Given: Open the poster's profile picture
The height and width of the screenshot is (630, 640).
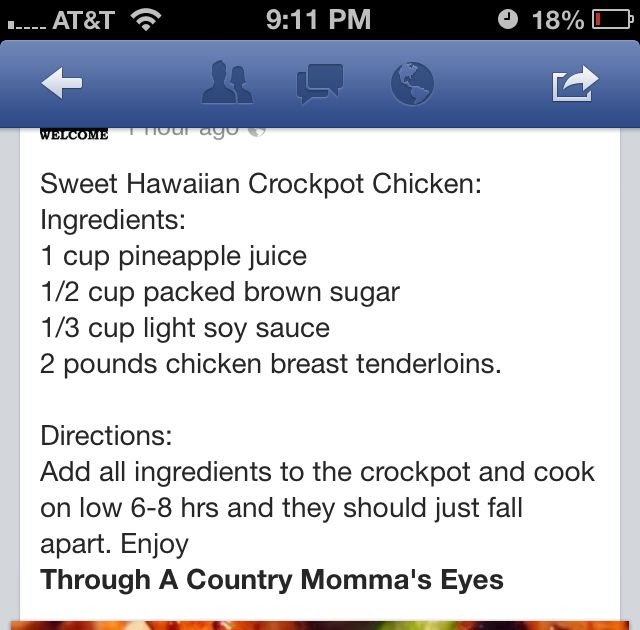Looking at the screenshot, I should point(73,134).
